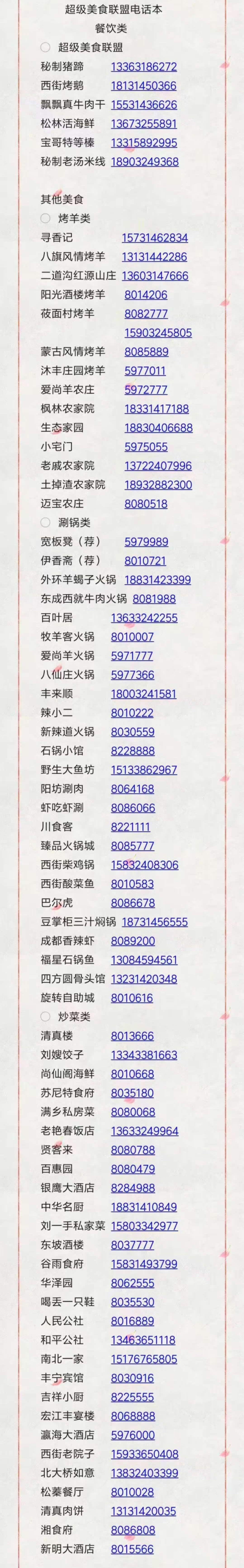Open the 枫林农家院 number link 18331417188
This screenshot has width=244, height=1568.
tap(156, 408)
